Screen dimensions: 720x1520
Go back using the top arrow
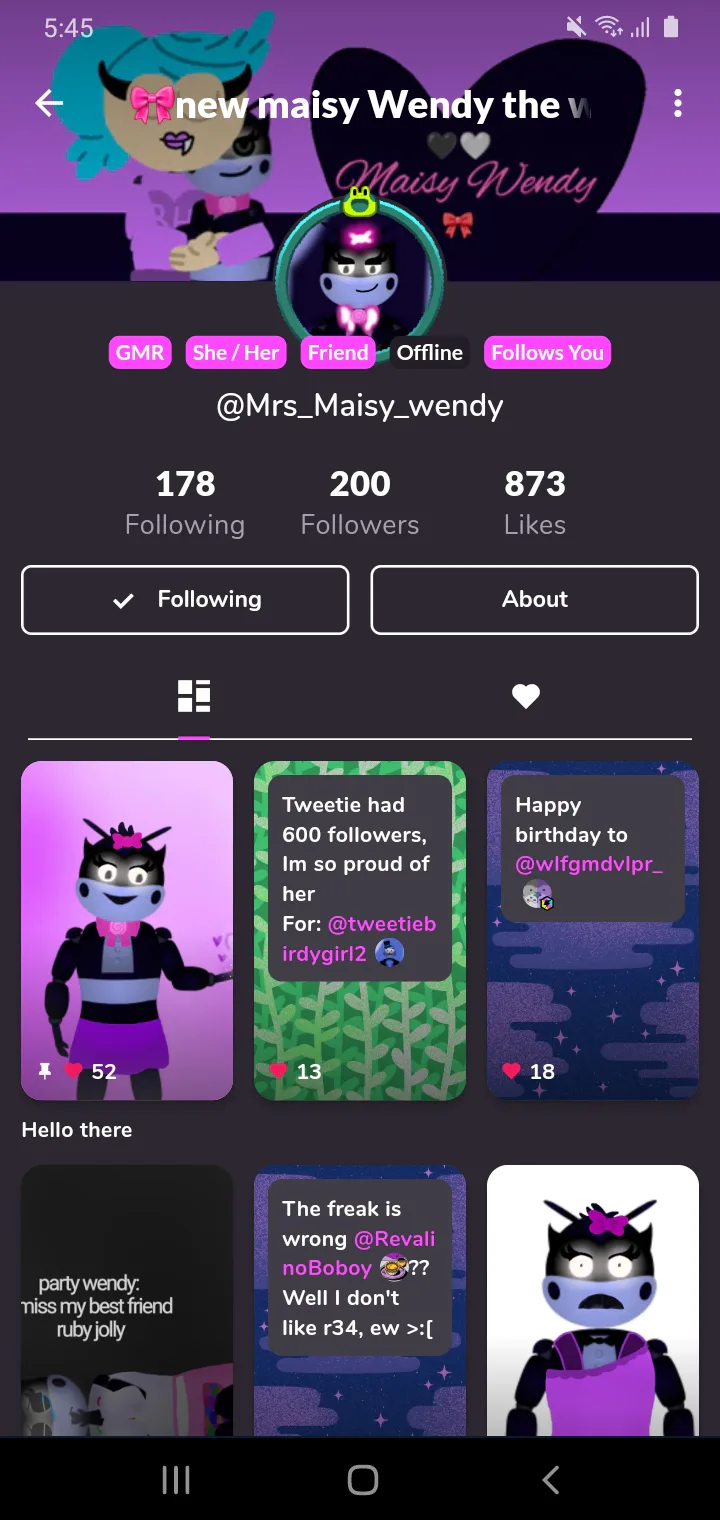pyautogui.click(x=49, y=103)
